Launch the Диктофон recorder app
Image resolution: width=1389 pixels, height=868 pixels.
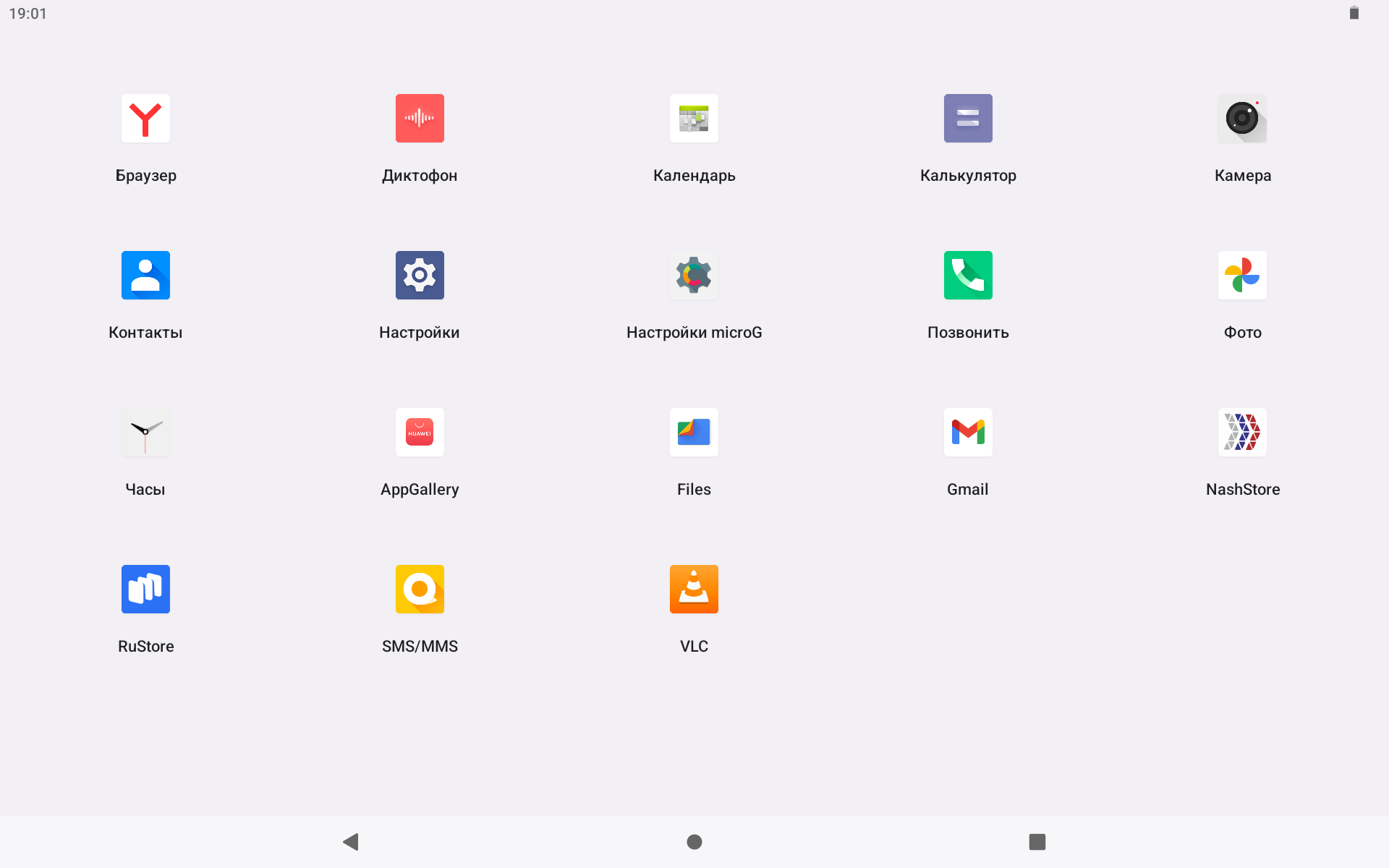[x=420, y=119]
